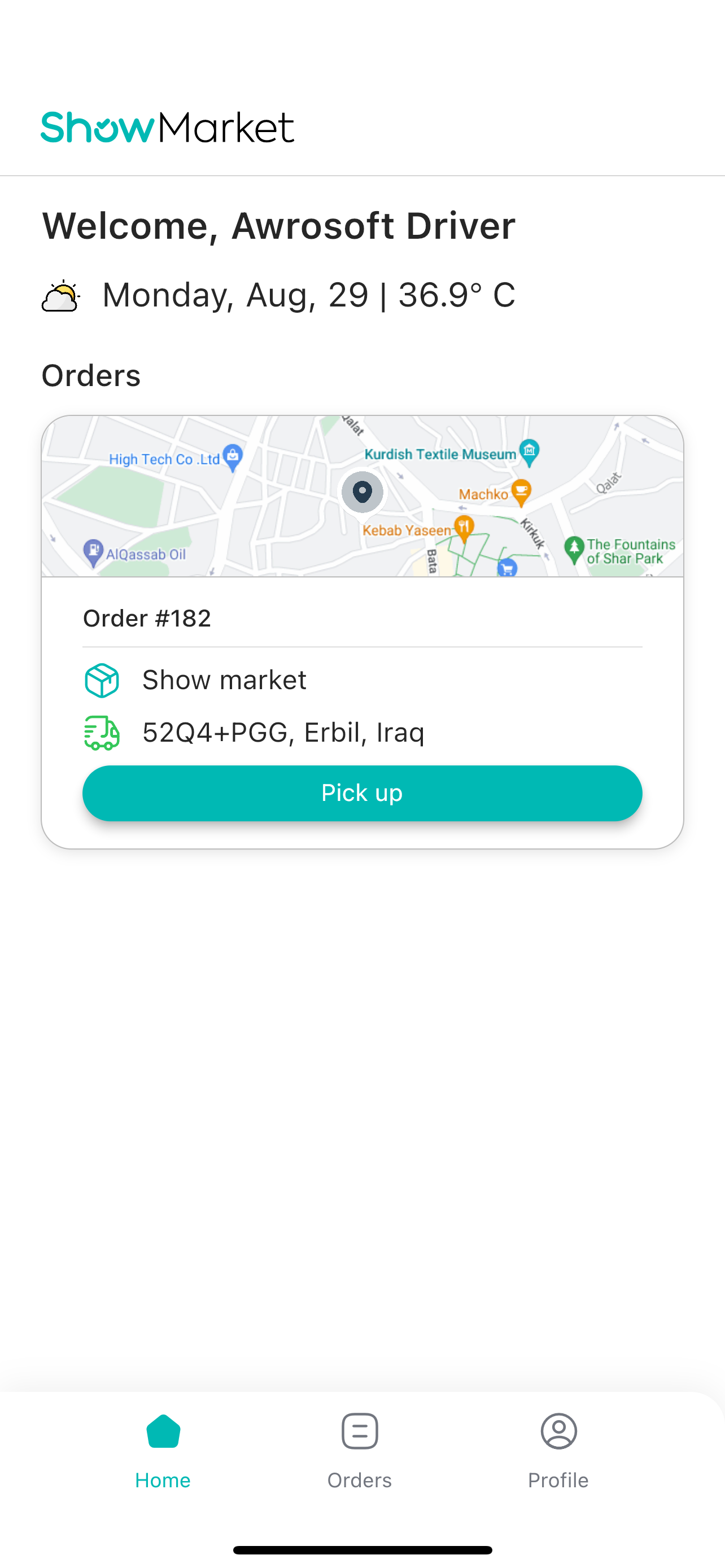725x1568 pixels.
Task: Click the address 52Q4+PGG, Erbil, Iraq
Action: pyautogui.click(x=283, y=733)
